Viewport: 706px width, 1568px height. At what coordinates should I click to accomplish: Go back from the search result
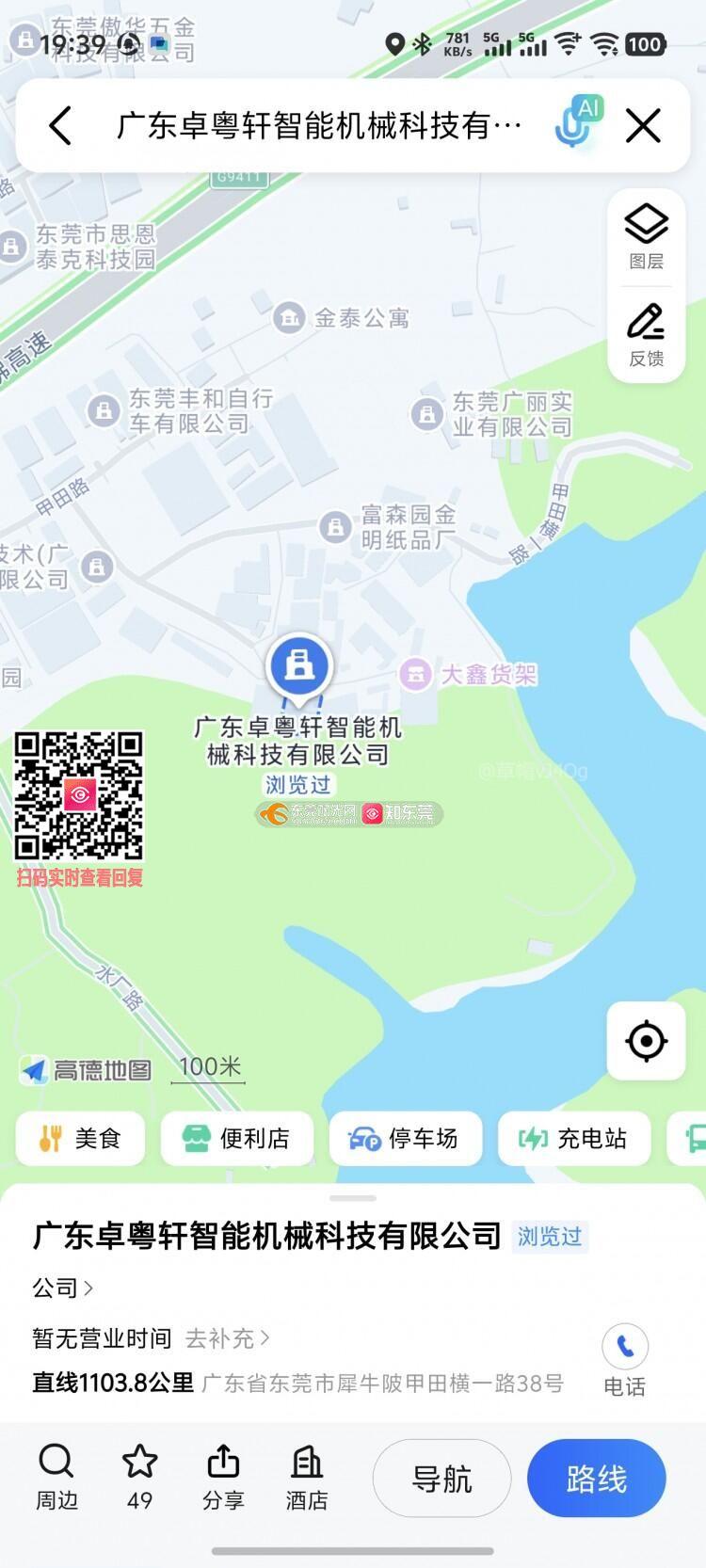60,125
